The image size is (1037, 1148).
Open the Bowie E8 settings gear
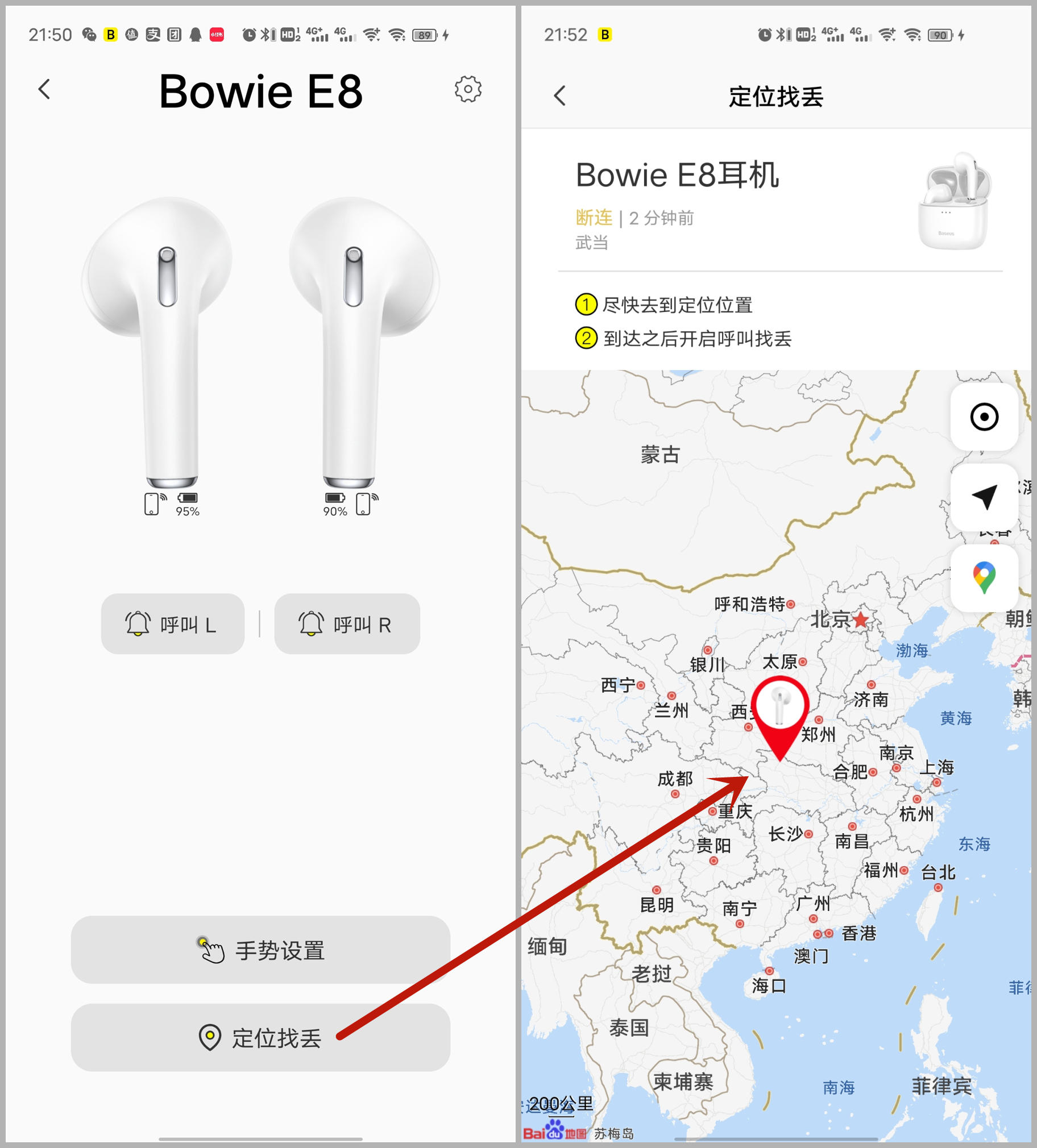click(468, 89)
